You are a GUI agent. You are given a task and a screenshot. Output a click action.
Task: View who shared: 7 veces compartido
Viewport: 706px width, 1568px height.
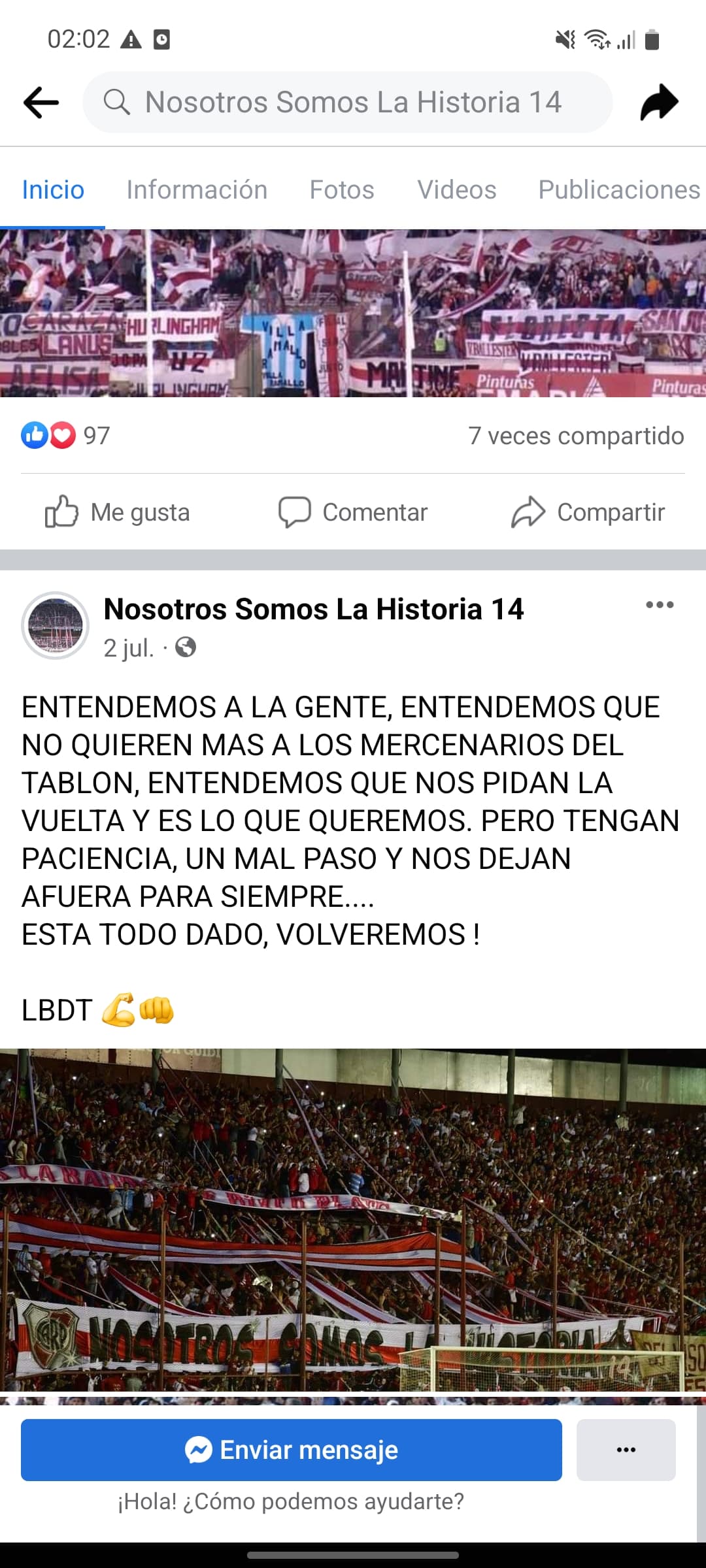point(576,436)
